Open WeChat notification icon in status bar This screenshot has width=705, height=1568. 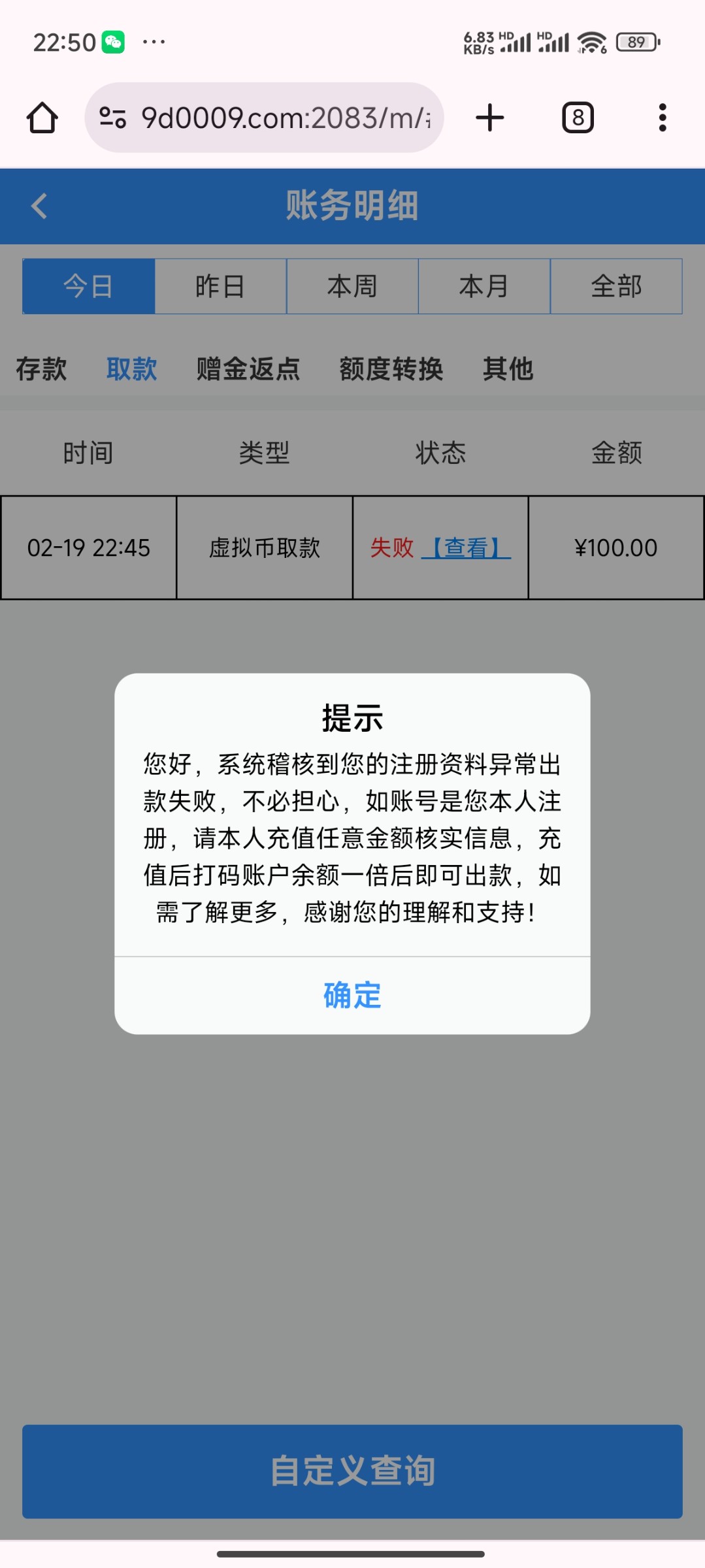113,42
